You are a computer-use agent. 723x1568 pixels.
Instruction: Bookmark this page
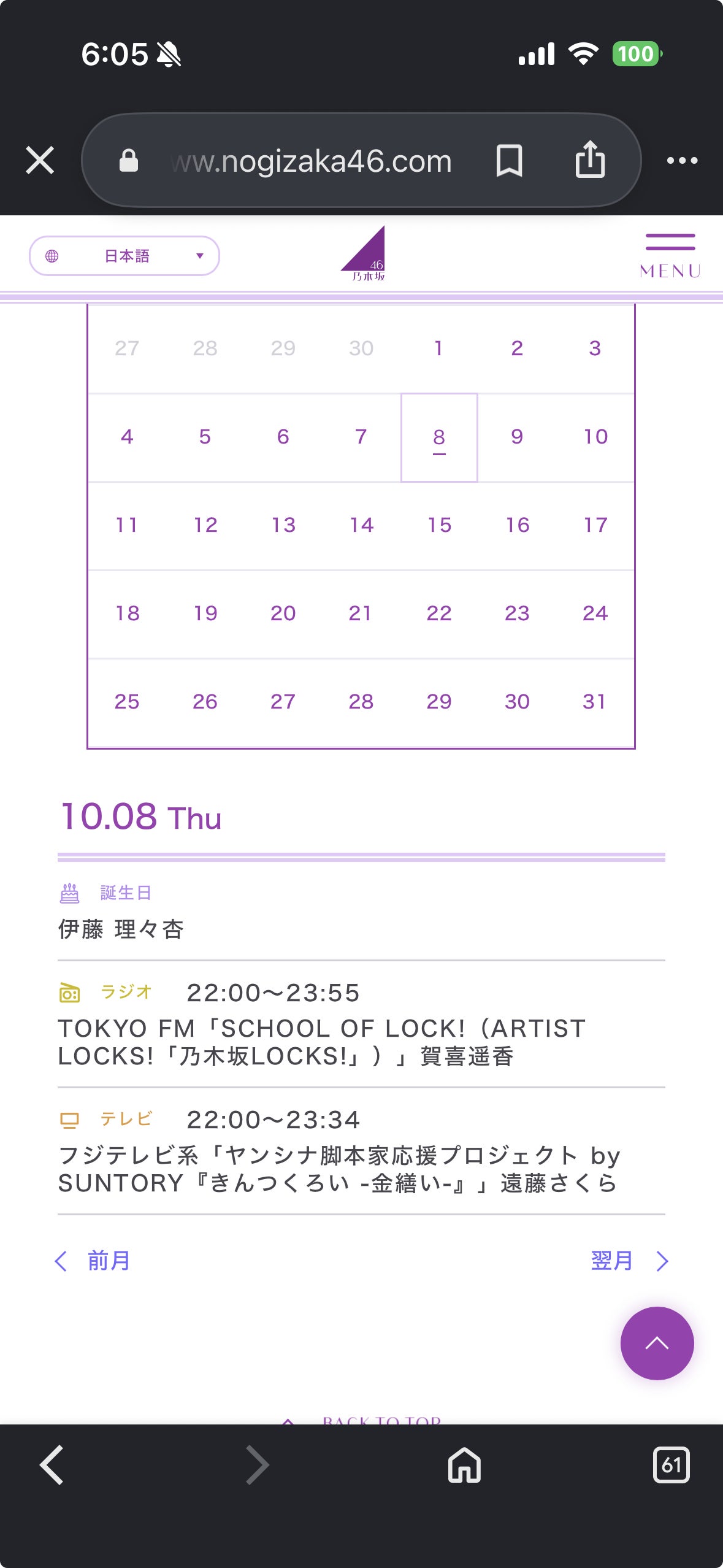pos(509,161)
